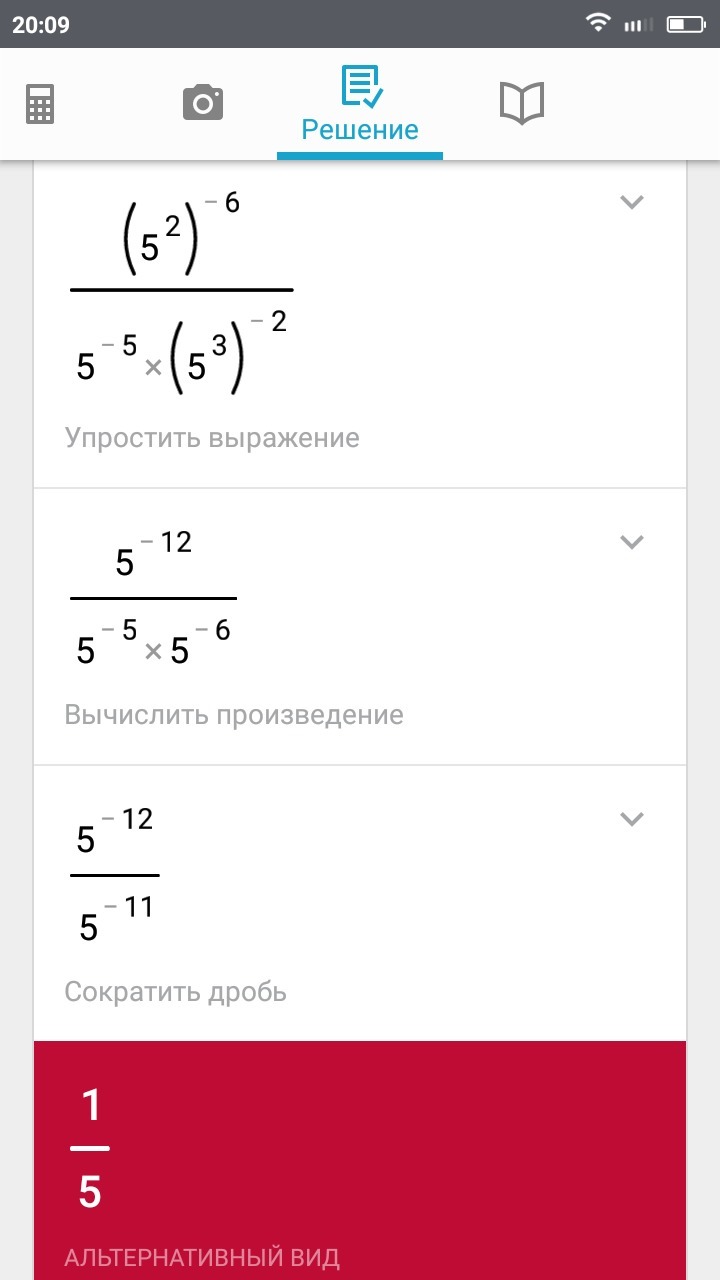Switch to the calculator tab
Screen dimensions: 720x1280
coord(40,103)
